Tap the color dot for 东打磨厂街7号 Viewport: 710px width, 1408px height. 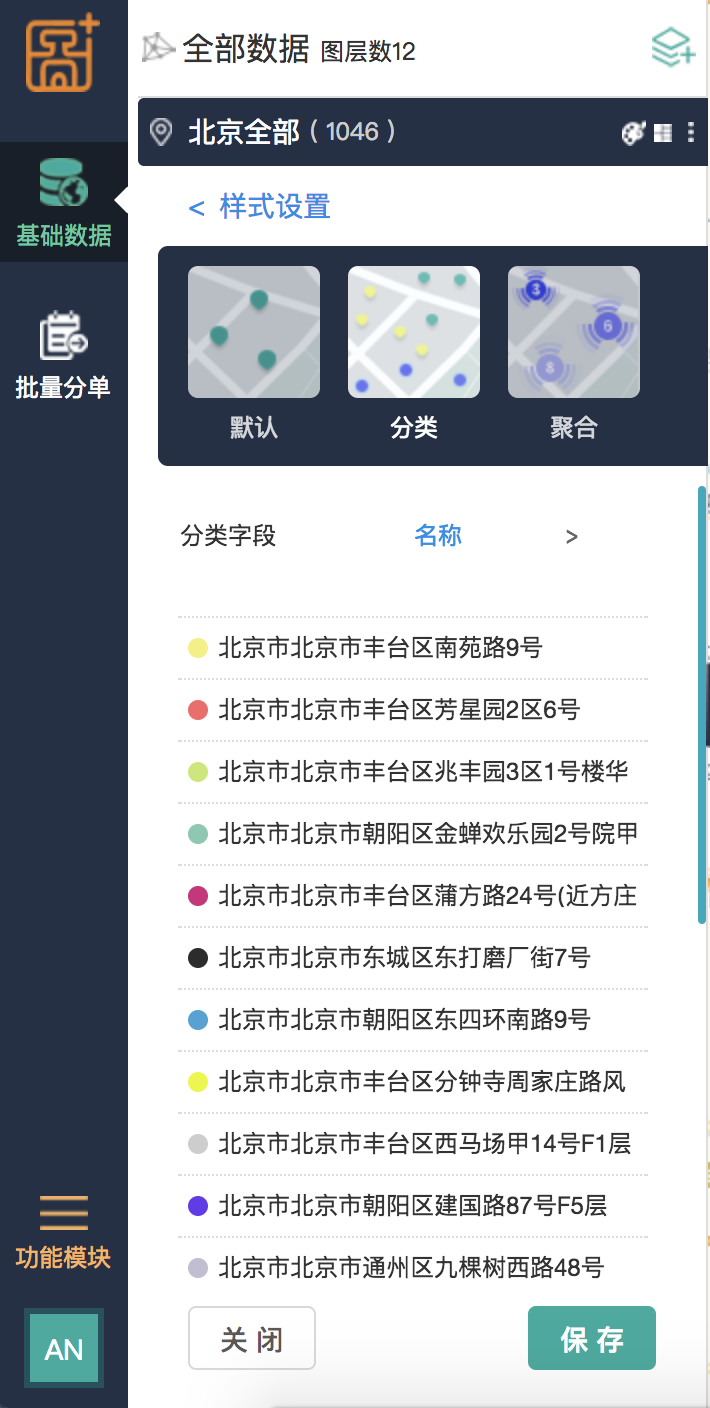click(x=198, y=958)
